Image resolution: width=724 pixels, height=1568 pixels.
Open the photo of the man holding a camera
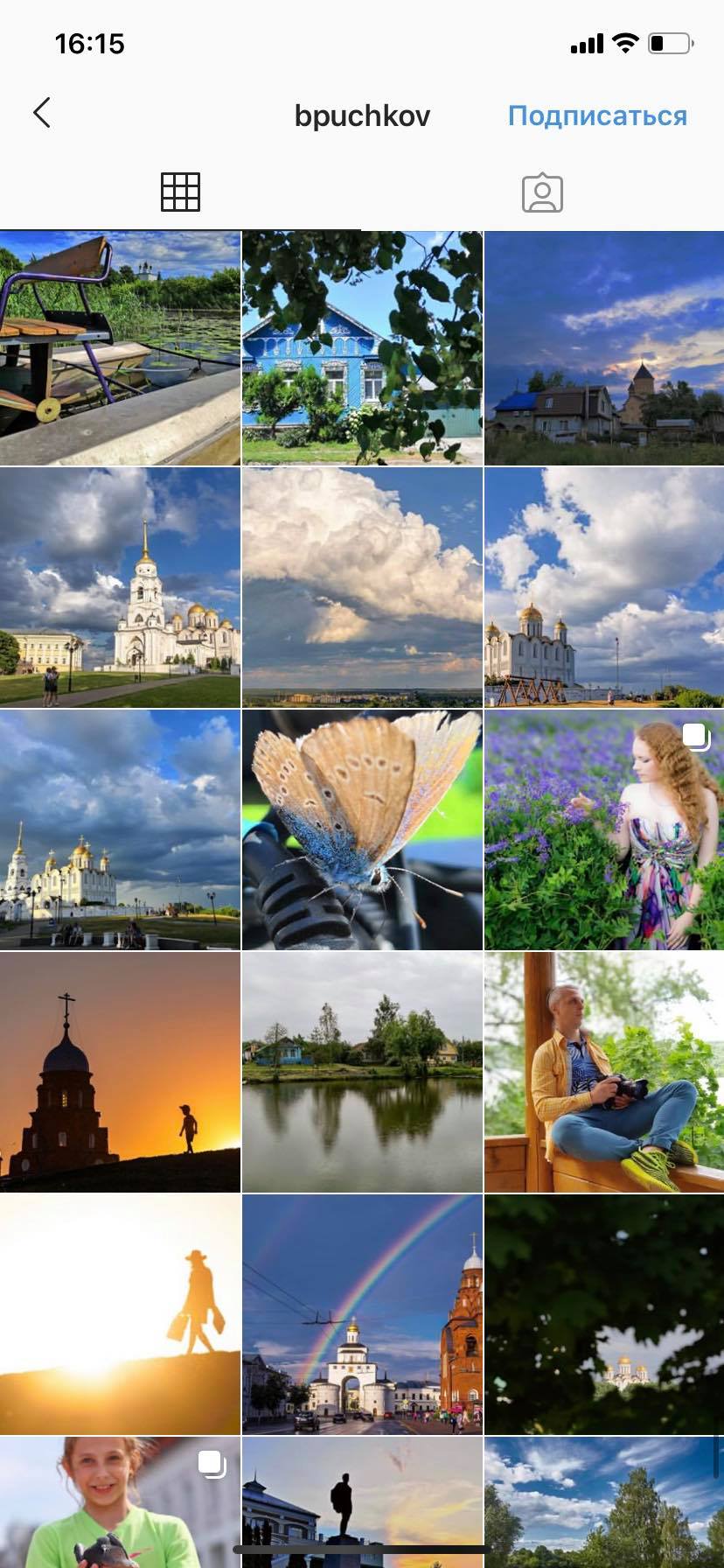(604, 1072)
